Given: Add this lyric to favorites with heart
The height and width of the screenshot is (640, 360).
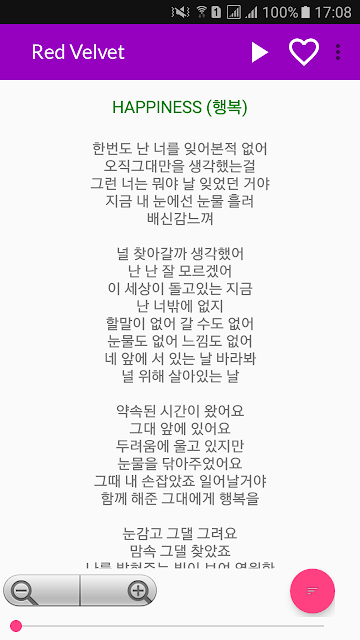Looking at the screenshot, I should [304, 52].
